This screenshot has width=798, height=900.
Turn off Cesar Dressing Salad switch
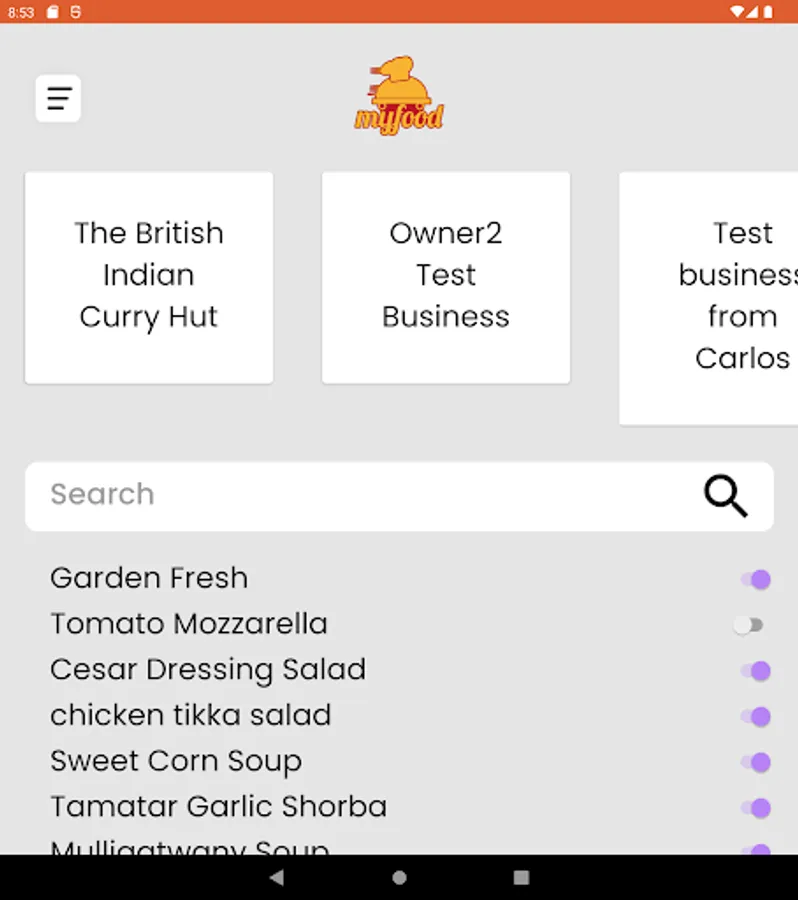click(x=755, y=671)
